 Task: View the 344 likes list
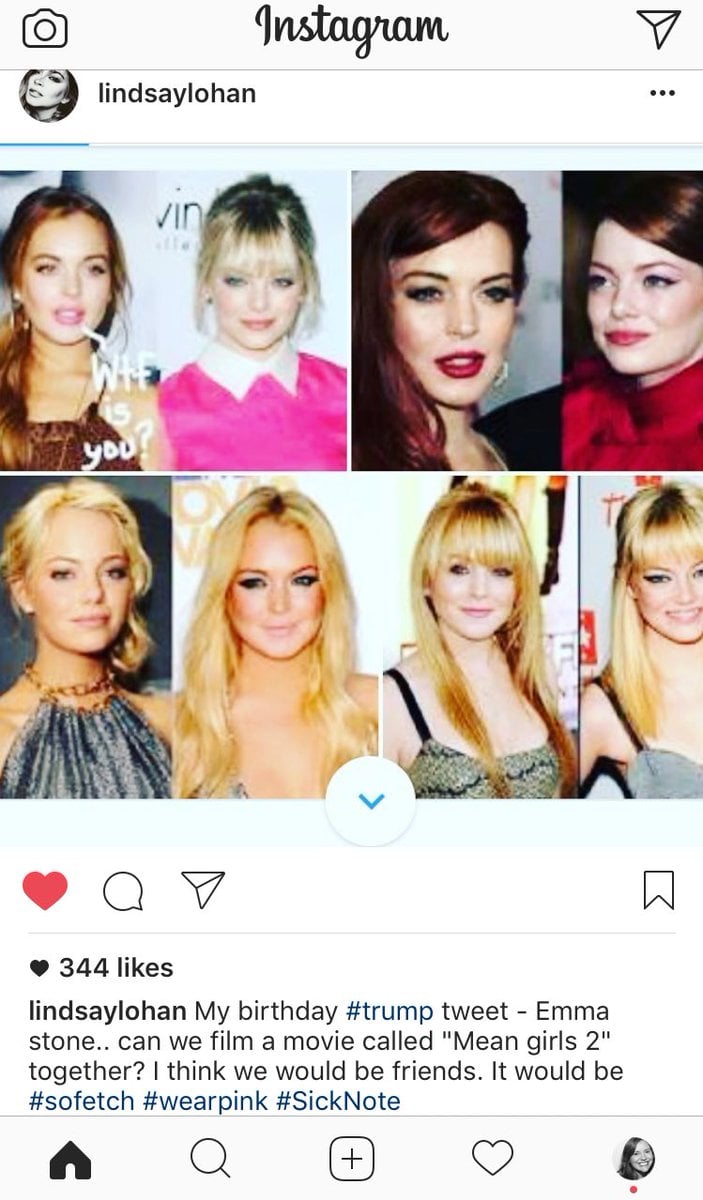115,967
